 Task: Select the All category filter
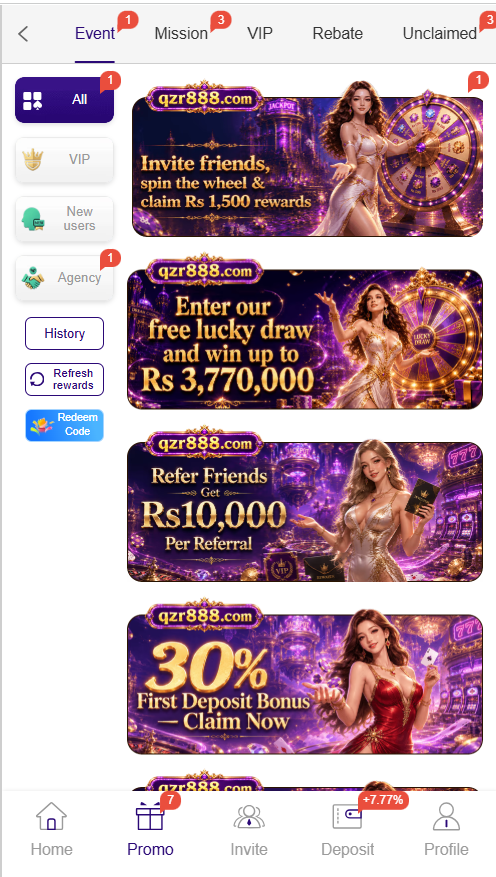coord(64,100)
